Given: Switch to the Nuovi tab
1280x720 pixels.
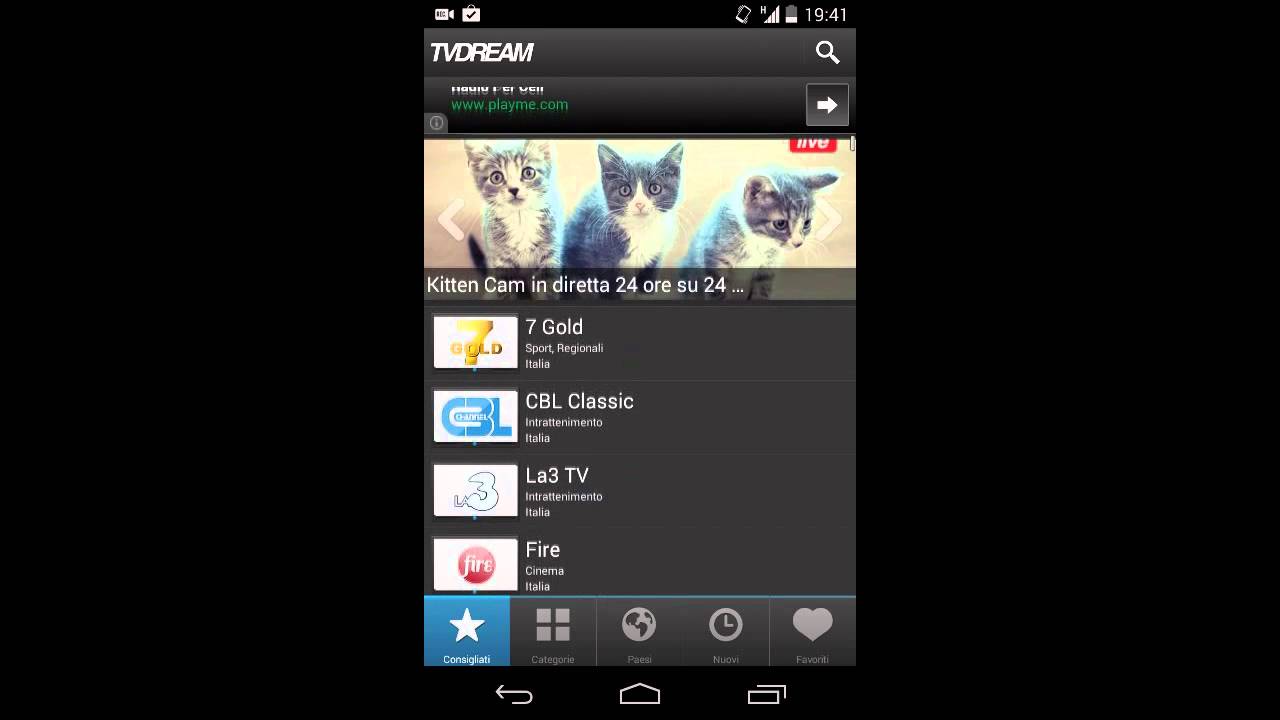Looking at the screenshot, I should [x=726, y=633].
